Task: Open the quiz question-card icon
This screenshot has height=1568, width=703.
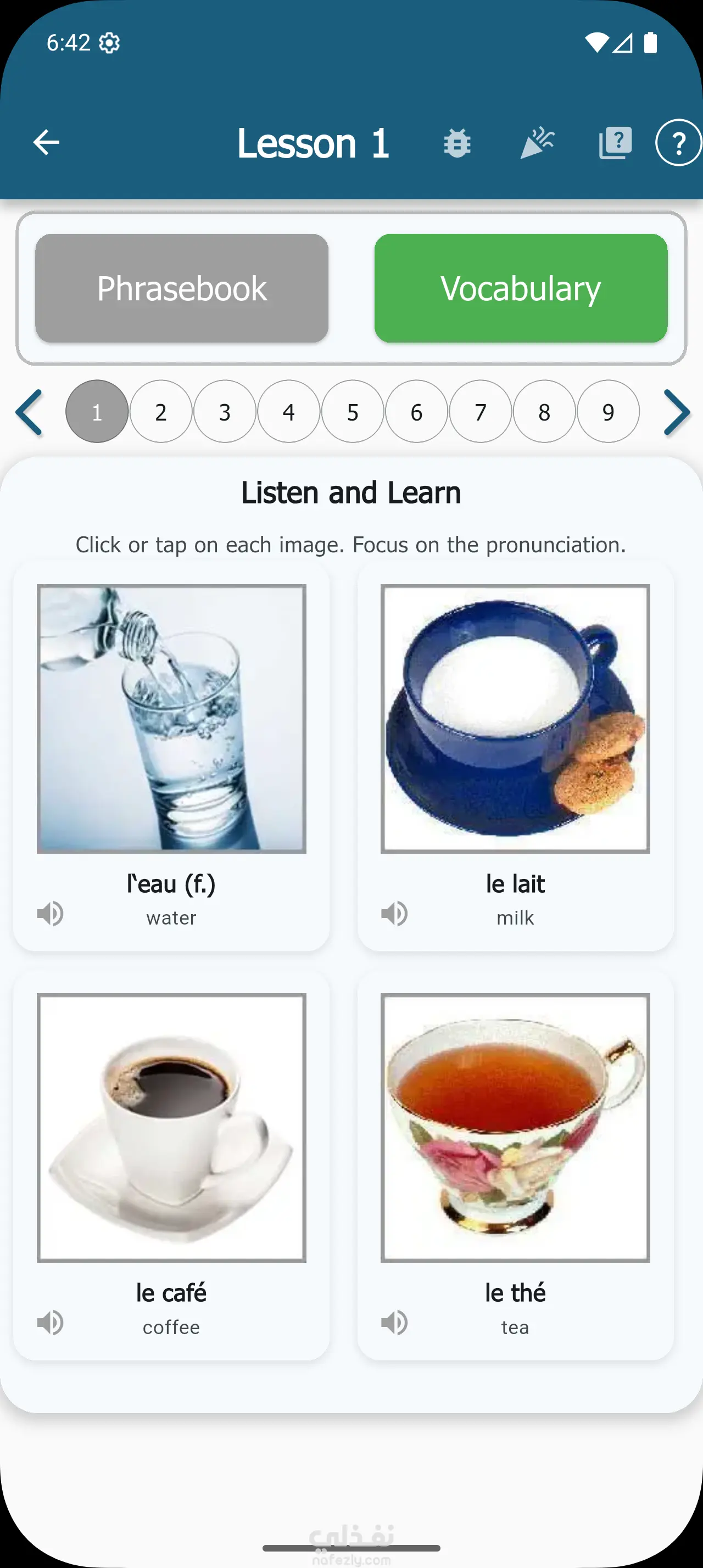Action: (x=615, y=144)
